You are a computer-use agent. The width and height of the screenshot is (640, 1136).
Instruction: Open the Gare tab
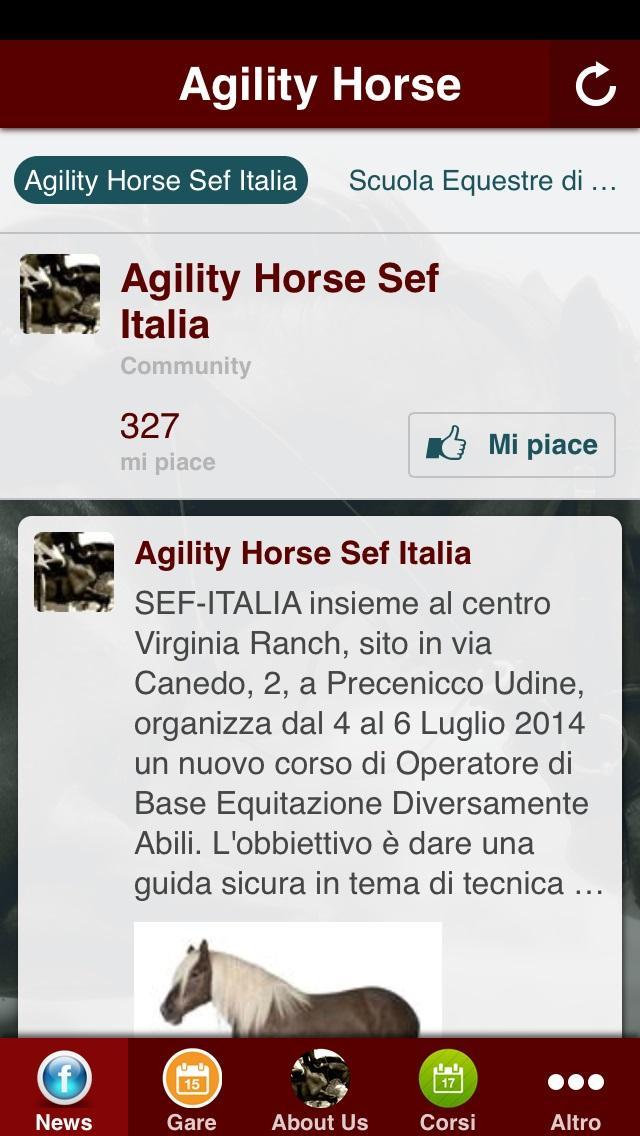[x=192, y=1089]
